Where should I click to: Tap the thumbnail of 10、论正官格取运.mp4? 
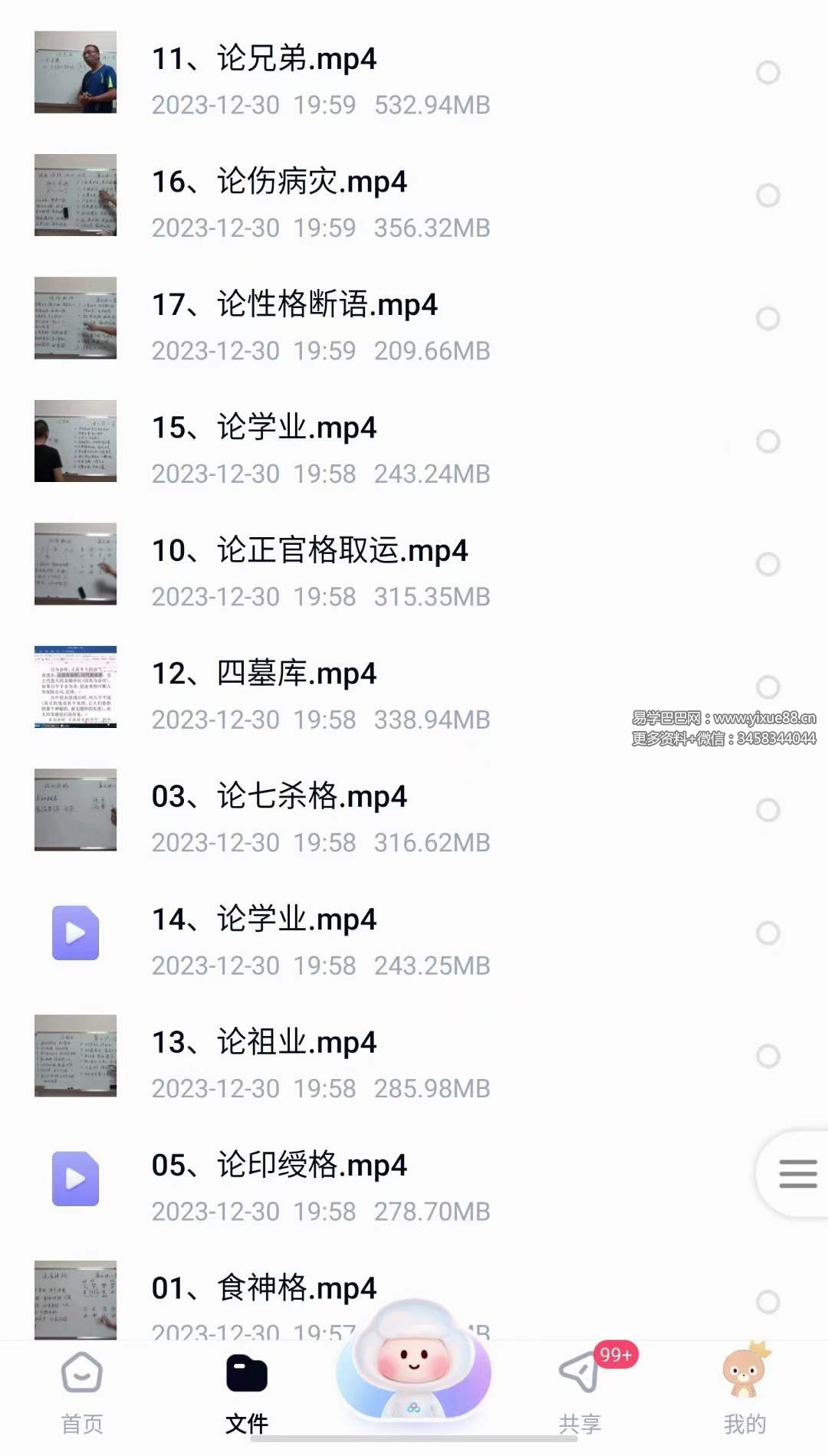point(74,565)
